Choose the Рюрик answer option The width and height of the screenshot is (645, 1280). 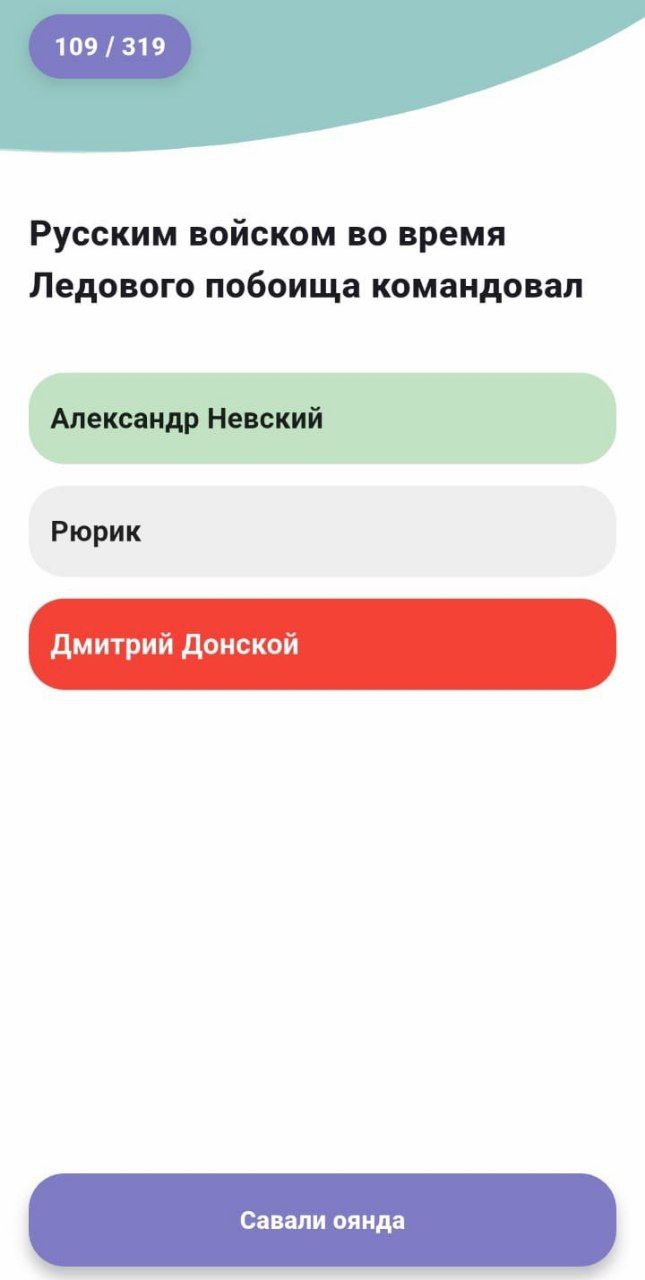(x=322, y=531)
